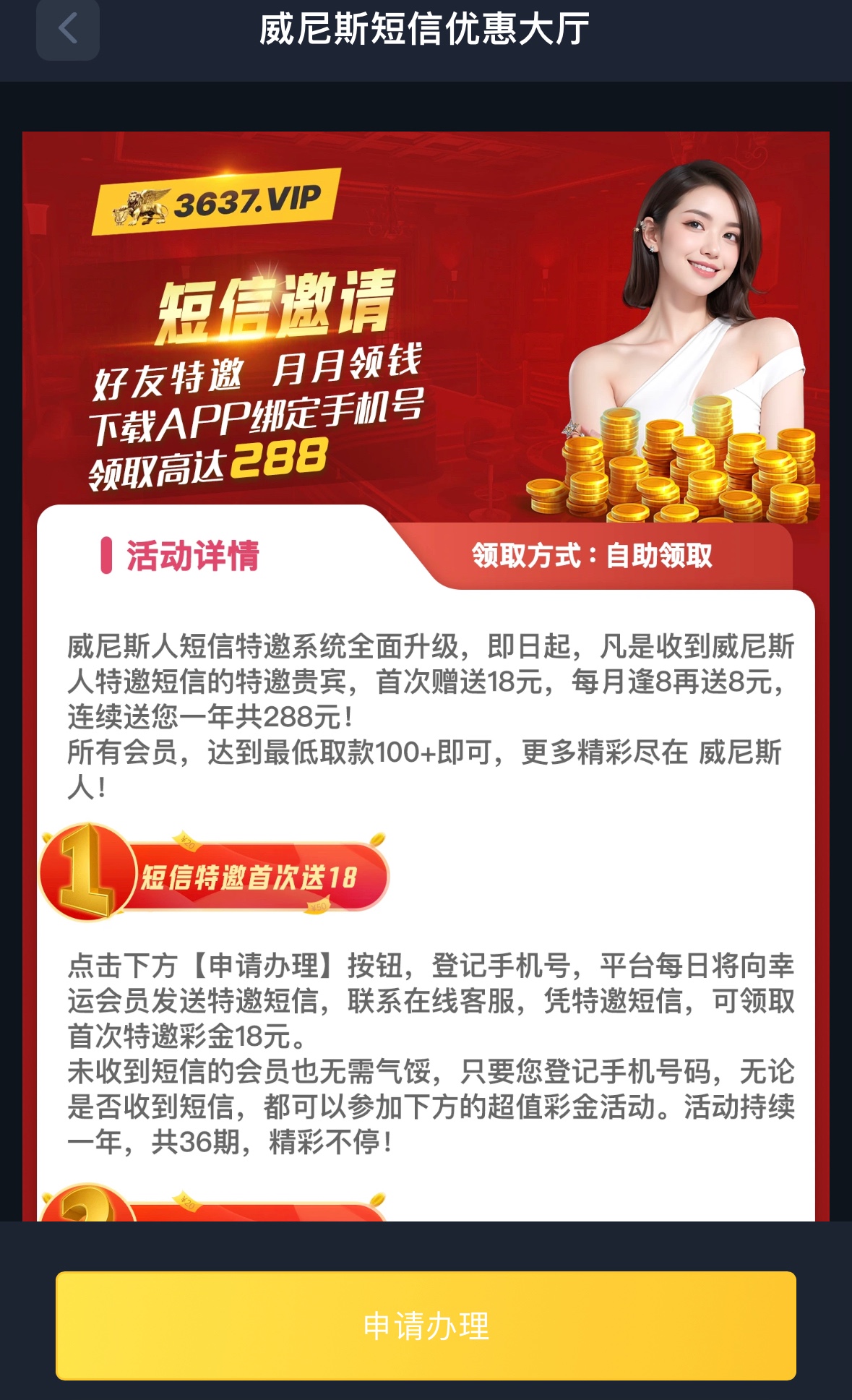Tap the 申请办理 button
This screenshot has width=852, height=1400.
pyautogui.click(x=426, y=1326)
